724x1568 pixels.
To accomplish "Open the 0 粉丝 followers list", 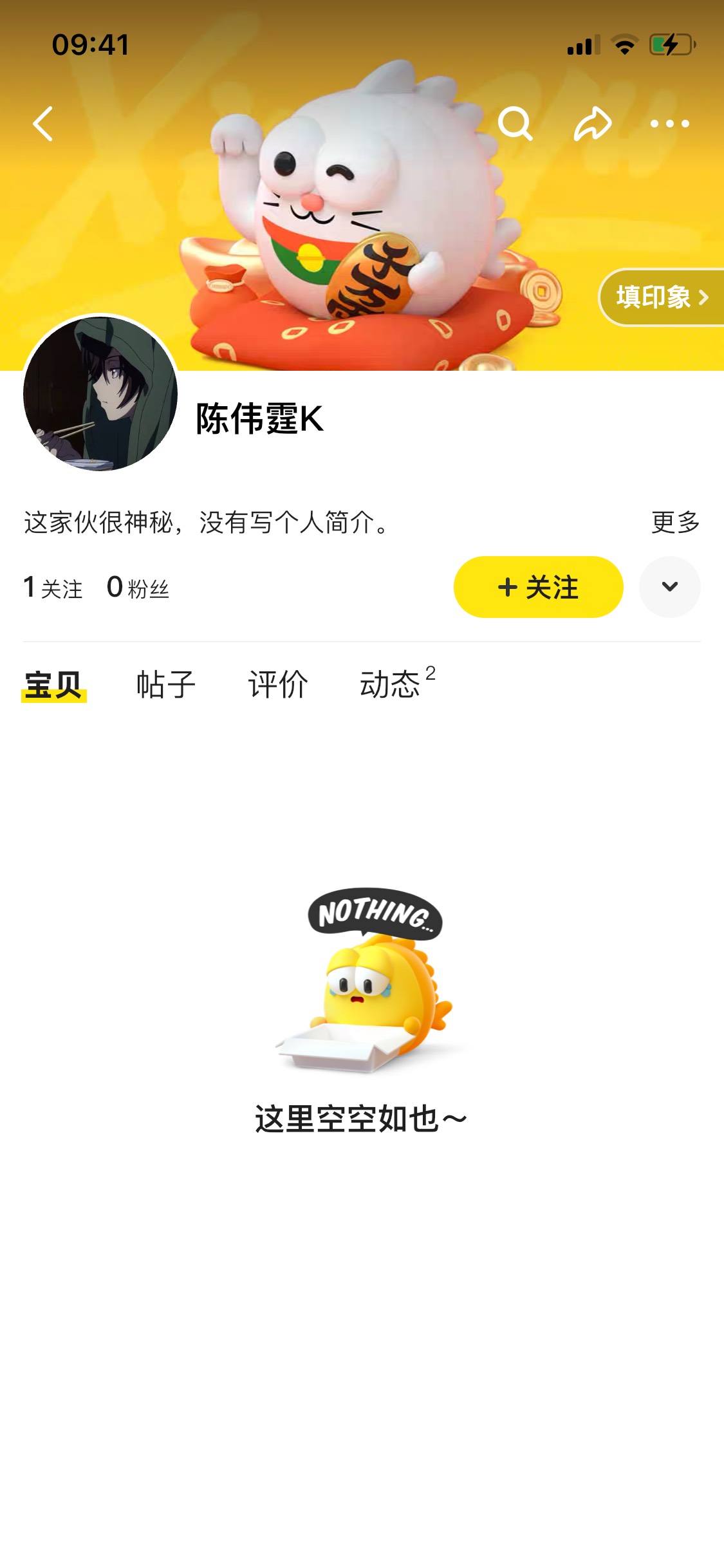I will tap(138, 588).
